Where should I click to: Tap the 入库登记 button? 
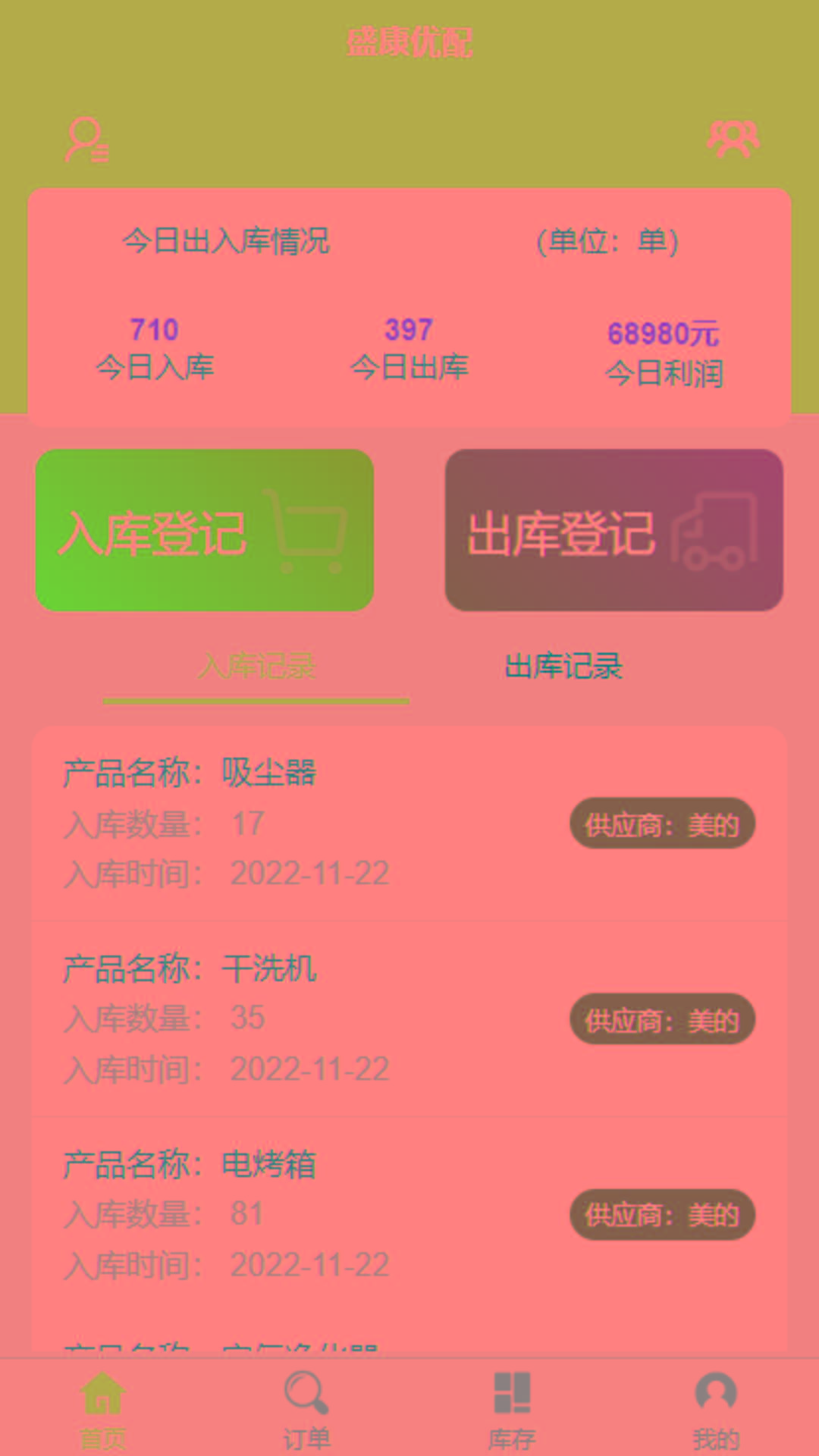(205, 530)
